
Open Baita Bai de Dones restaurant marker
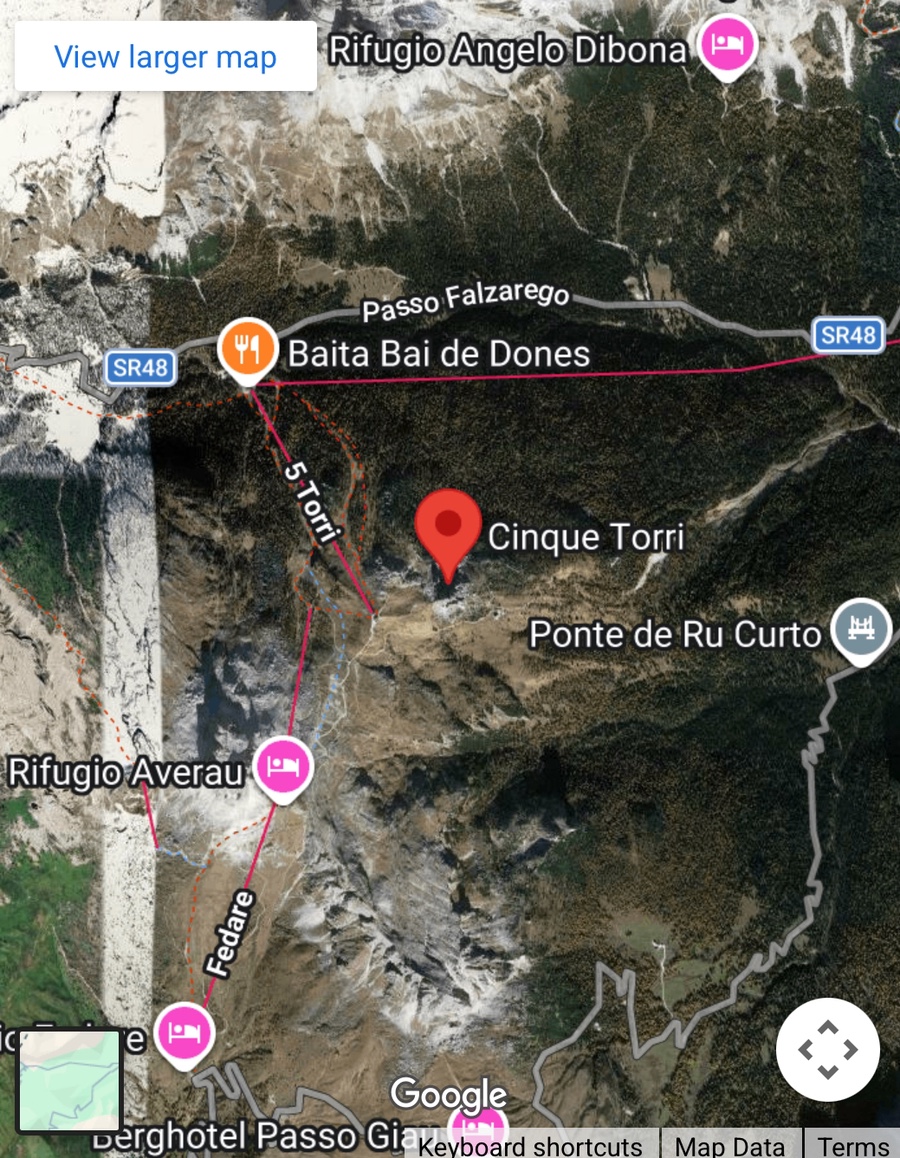[x=247, y=349]
